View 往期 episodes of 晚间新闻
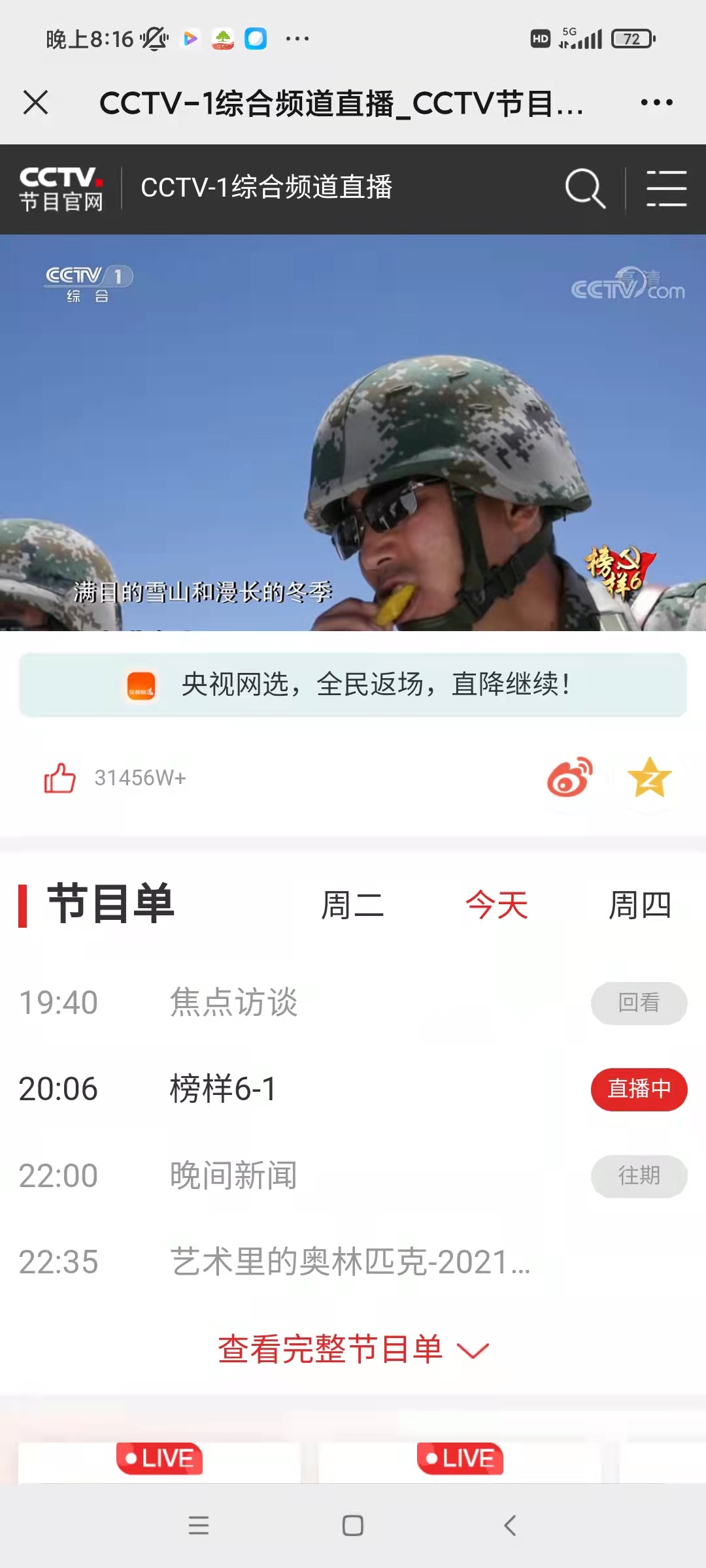 pyautogui.click(x=639, y=1176)
